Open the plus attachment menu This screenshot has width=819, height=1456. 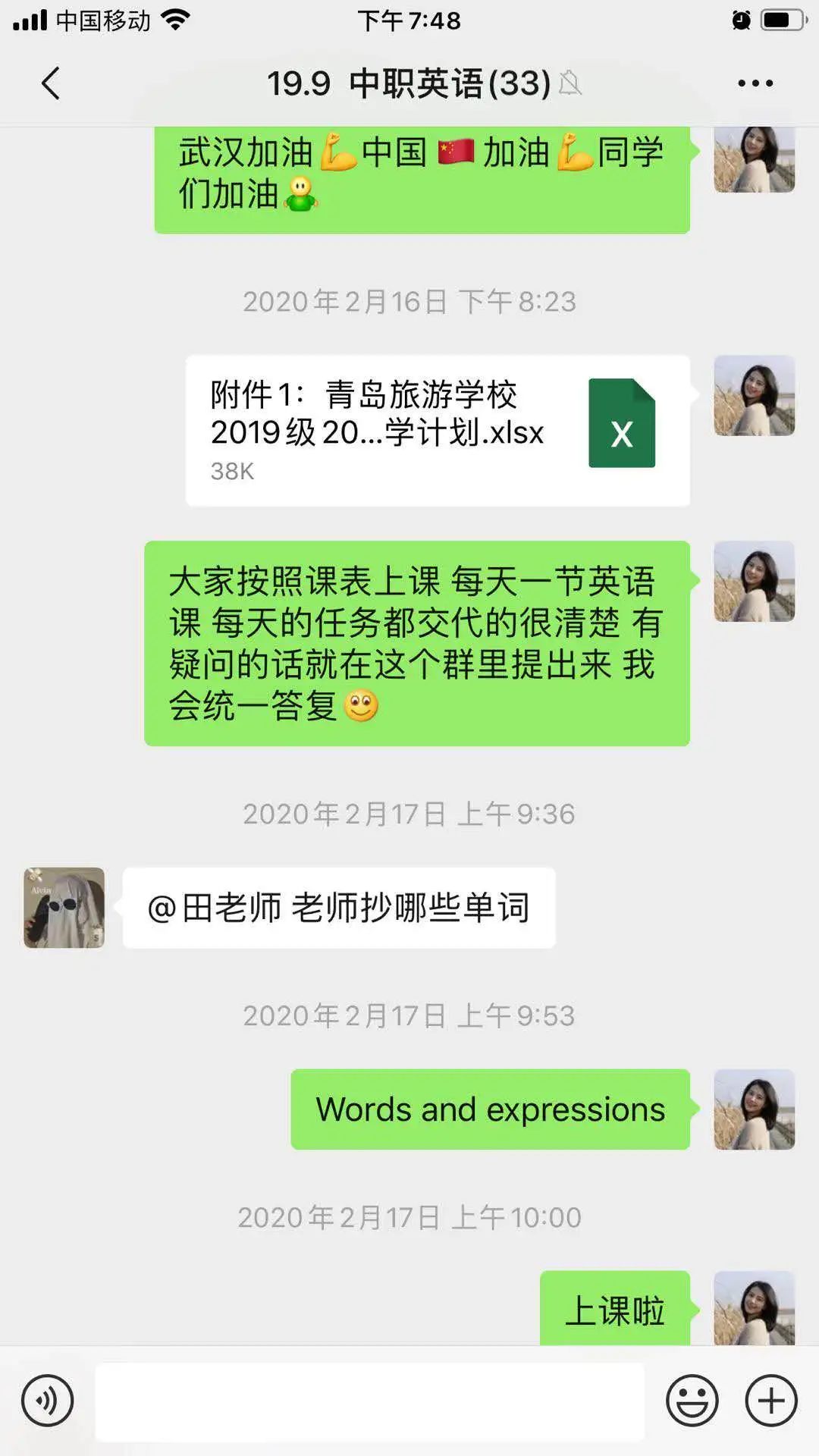pyautogui.click(x=770, y=1401)
